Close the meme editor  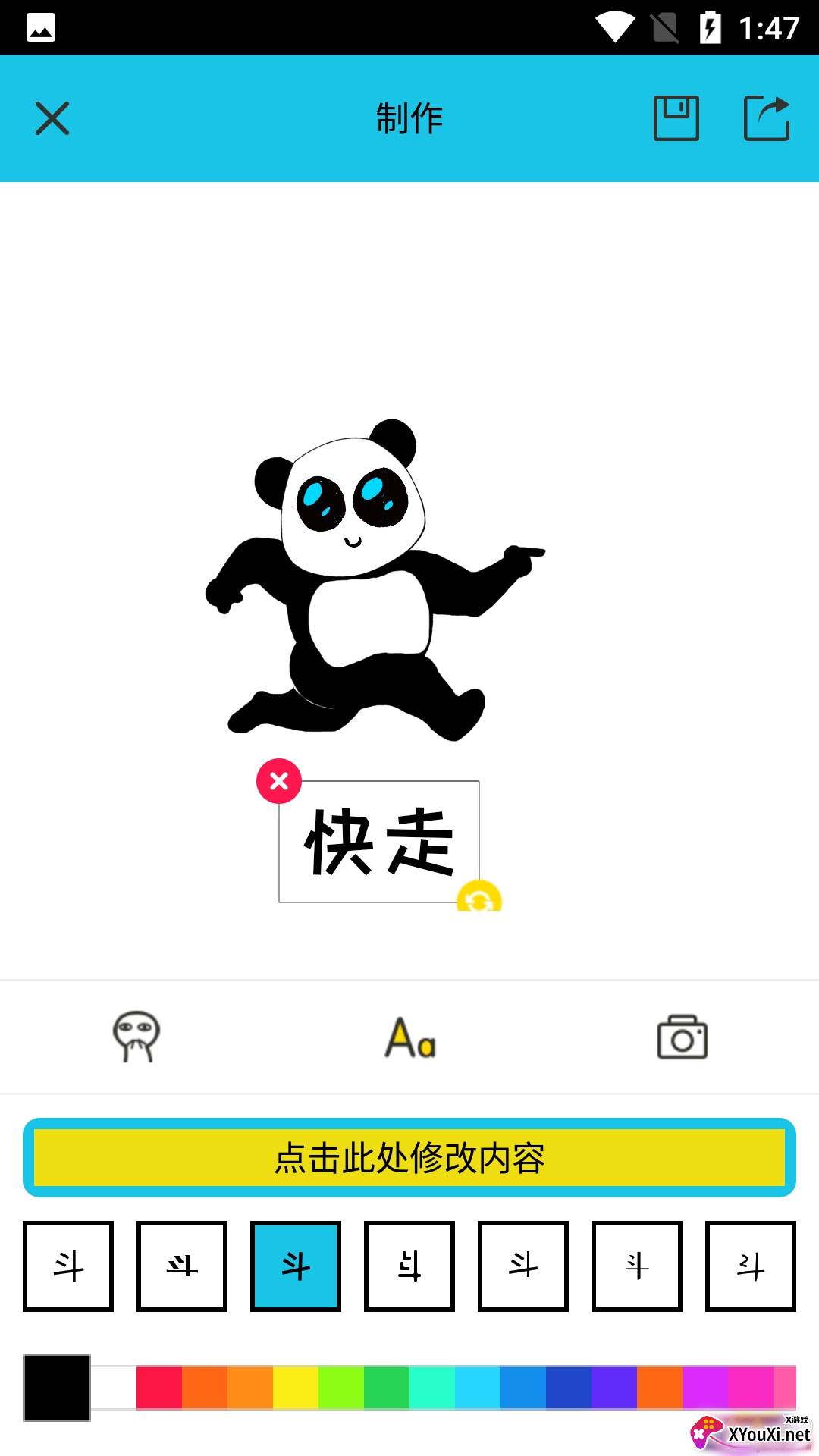point(52,118)
